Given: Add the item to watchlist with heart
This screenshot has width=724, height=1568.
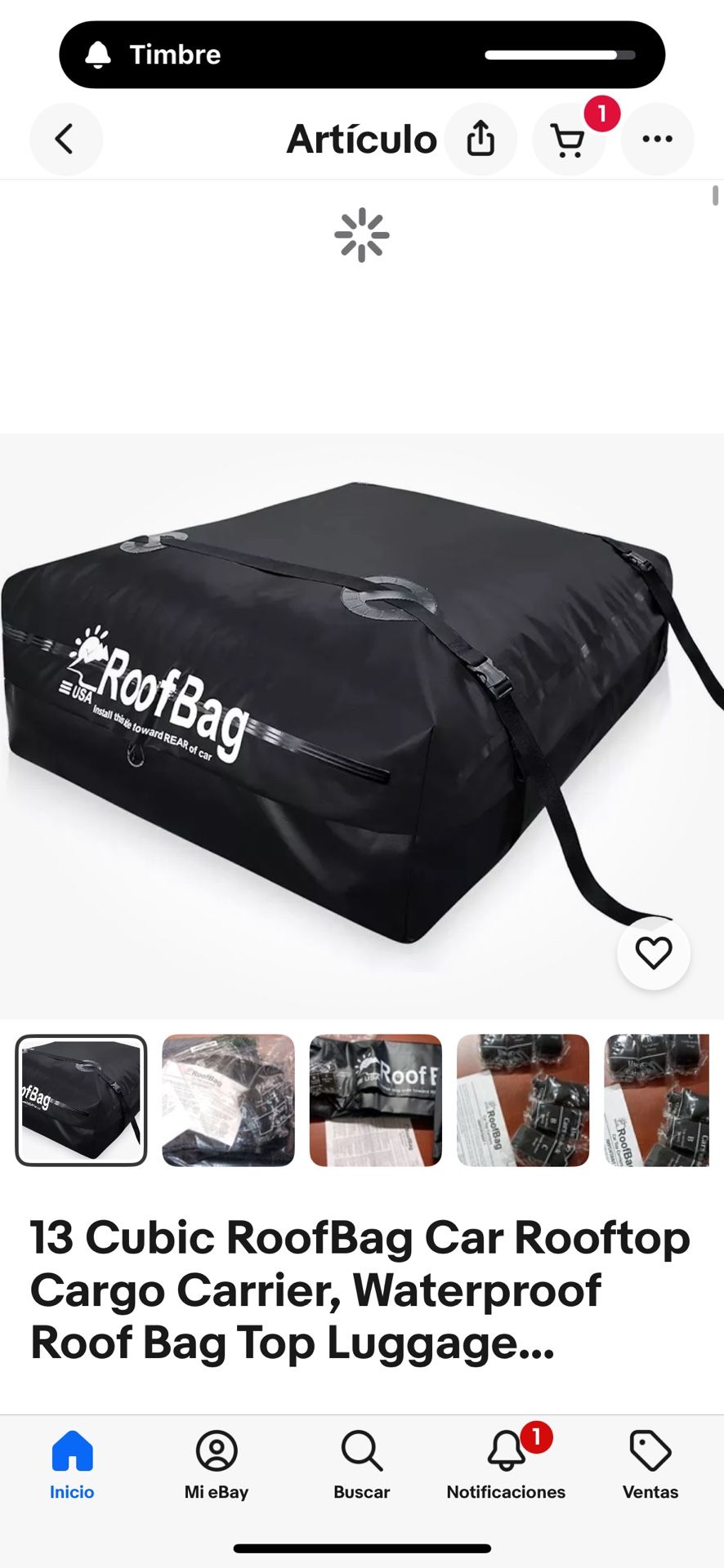Looking at the screenshot, I should (654, 953).
